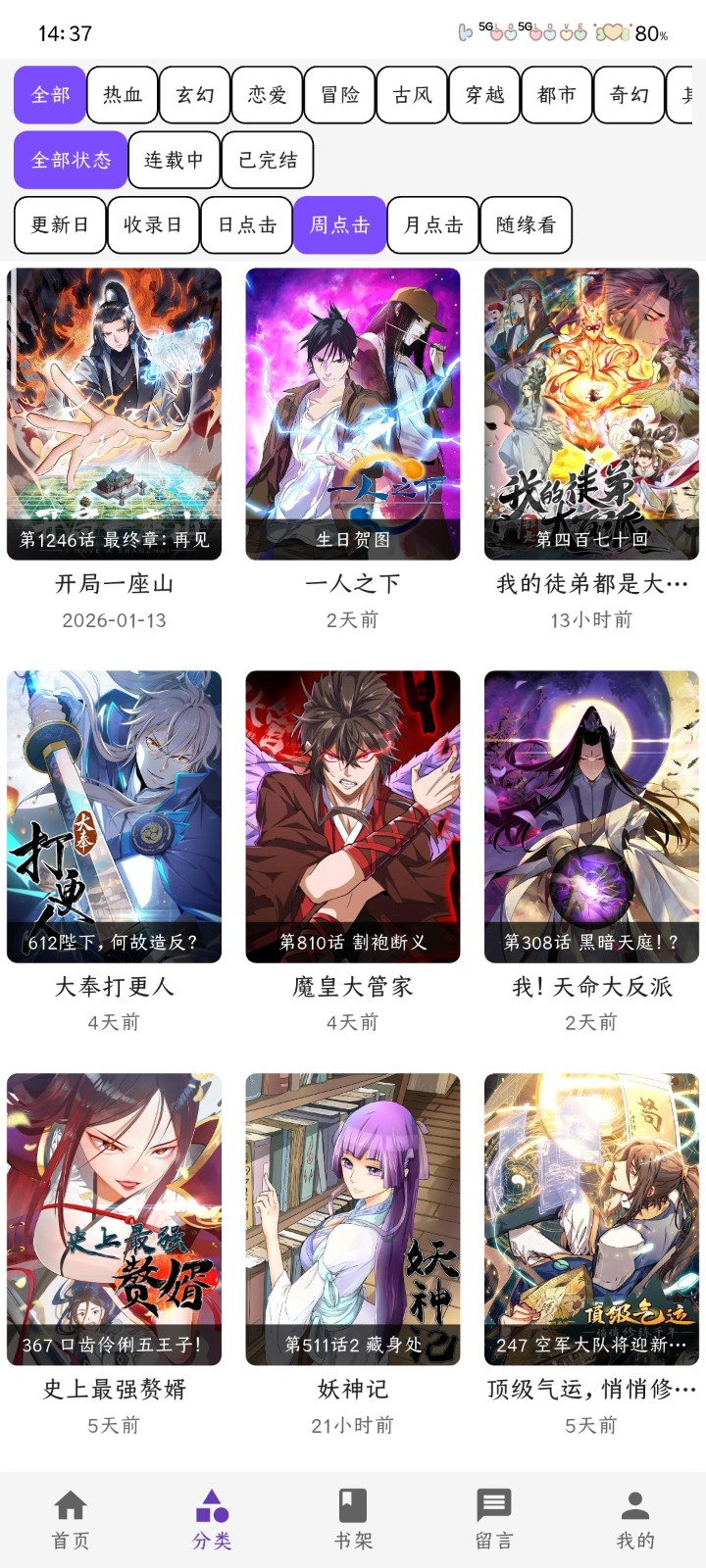
Task: Filter comics by 古风 genre
Action: click(413, 95)
